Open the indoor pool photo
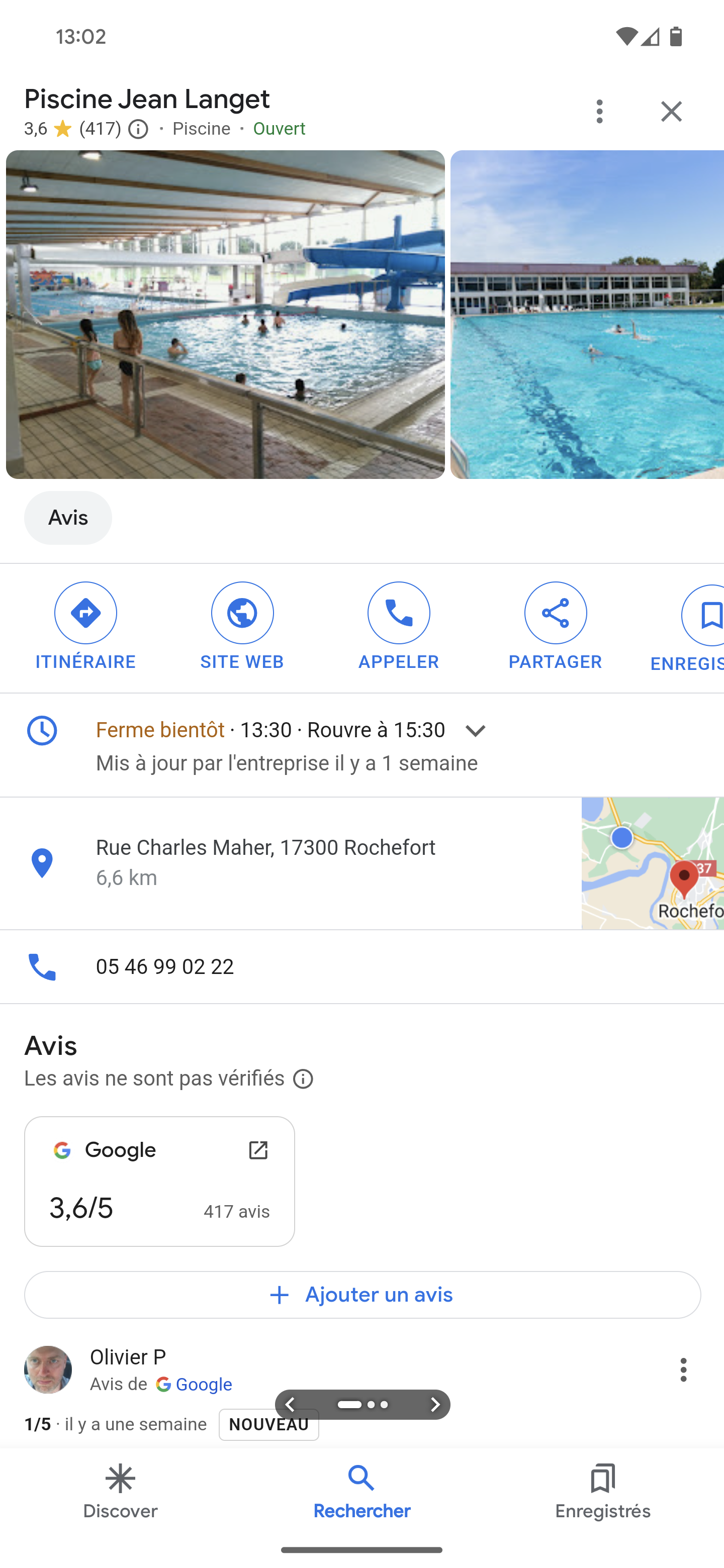This screenshot has height=1568, width=724. click(x=225, y=314)
